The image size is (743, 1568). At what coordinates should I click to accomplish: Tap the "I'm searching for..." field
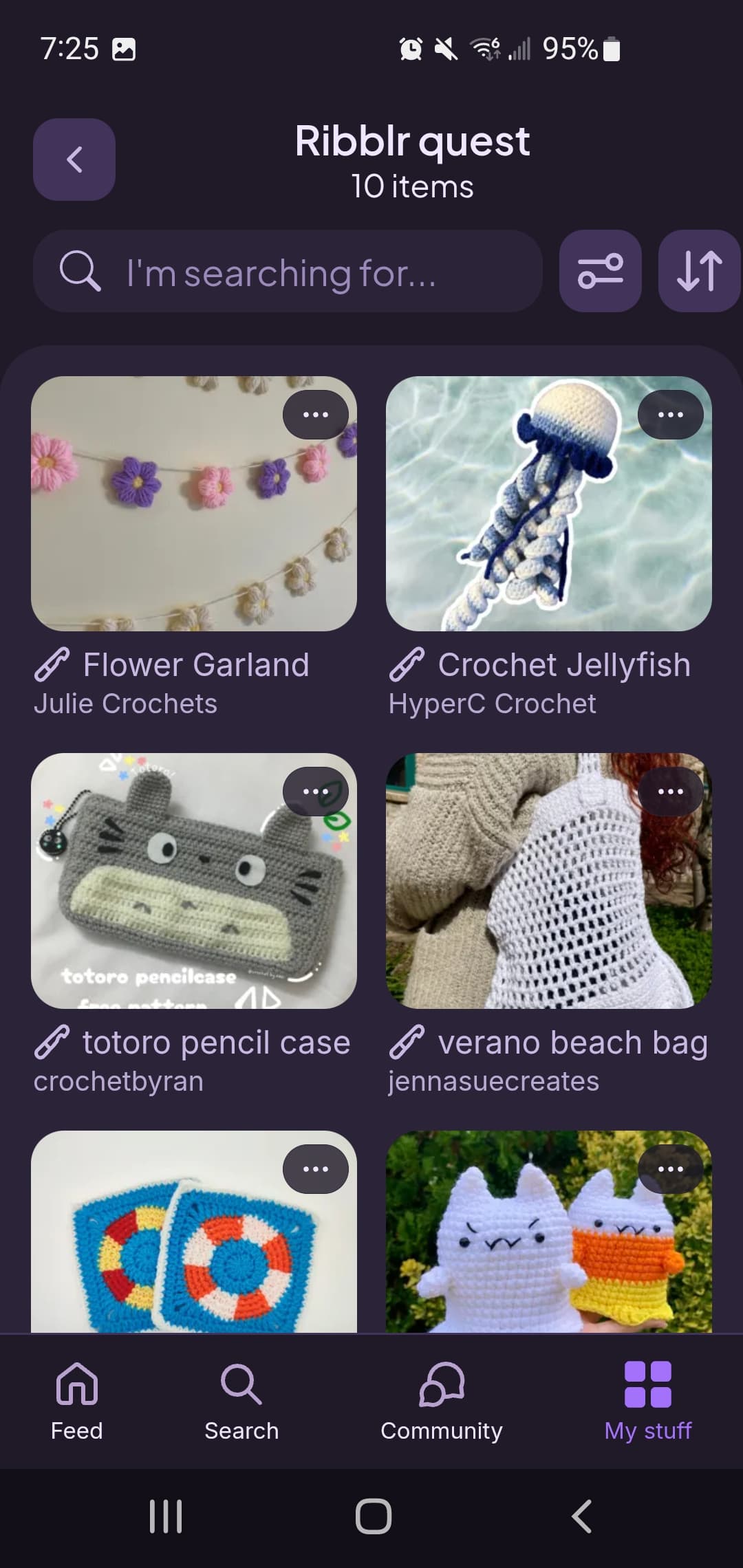tap(289, 272)
